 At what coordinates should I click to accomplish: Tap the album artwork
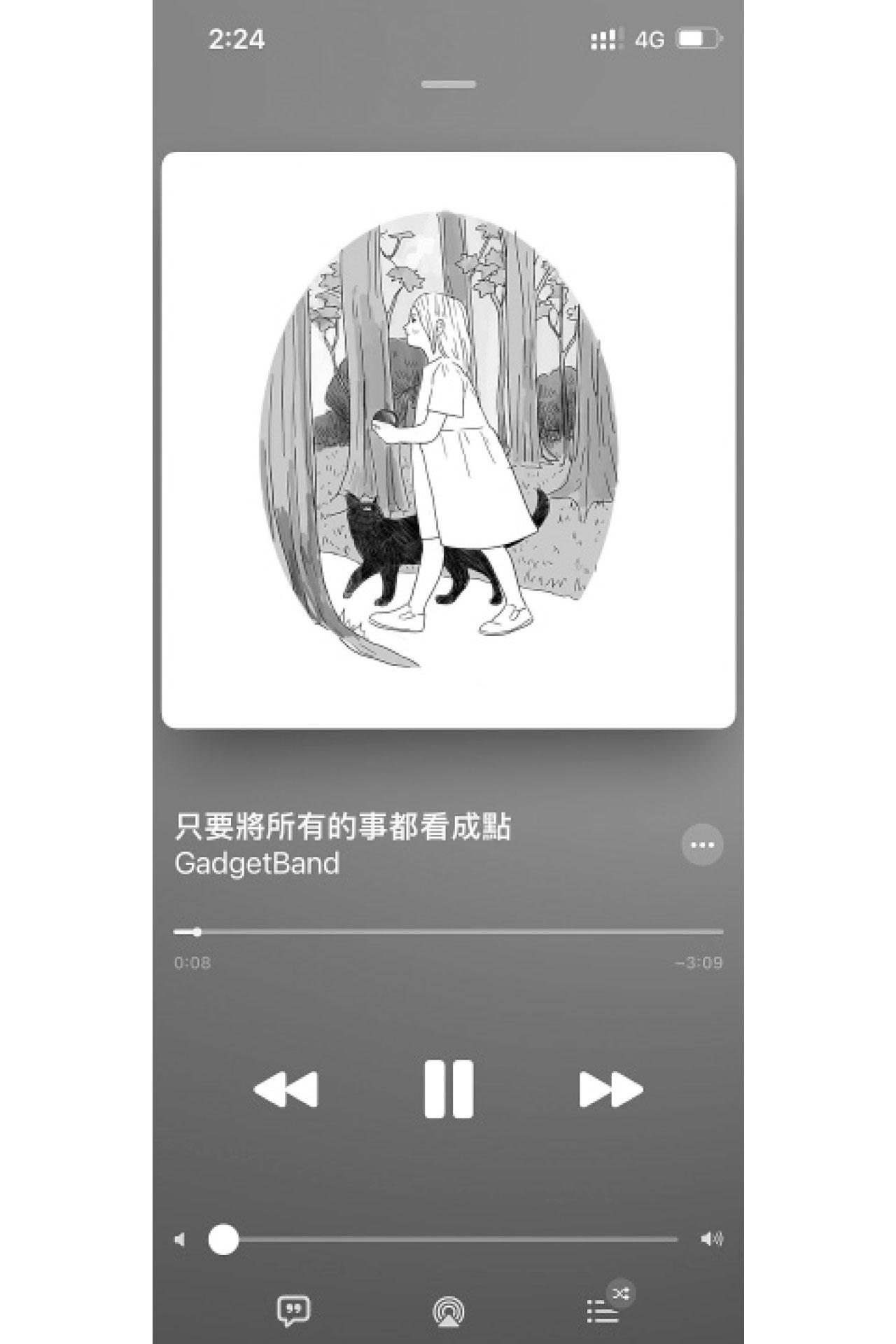click(448, 440)
